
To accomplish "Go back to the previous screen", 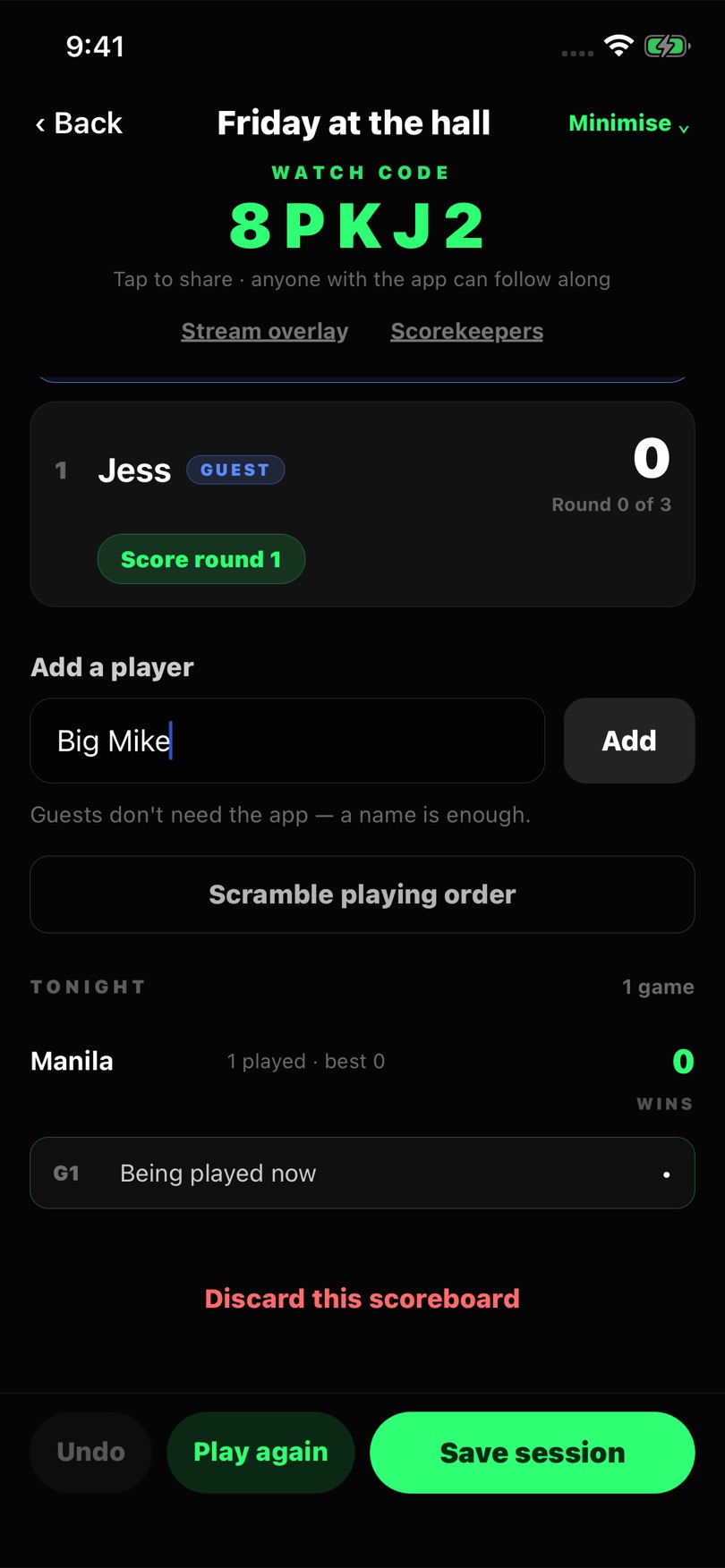I will (x=79, y=123).
